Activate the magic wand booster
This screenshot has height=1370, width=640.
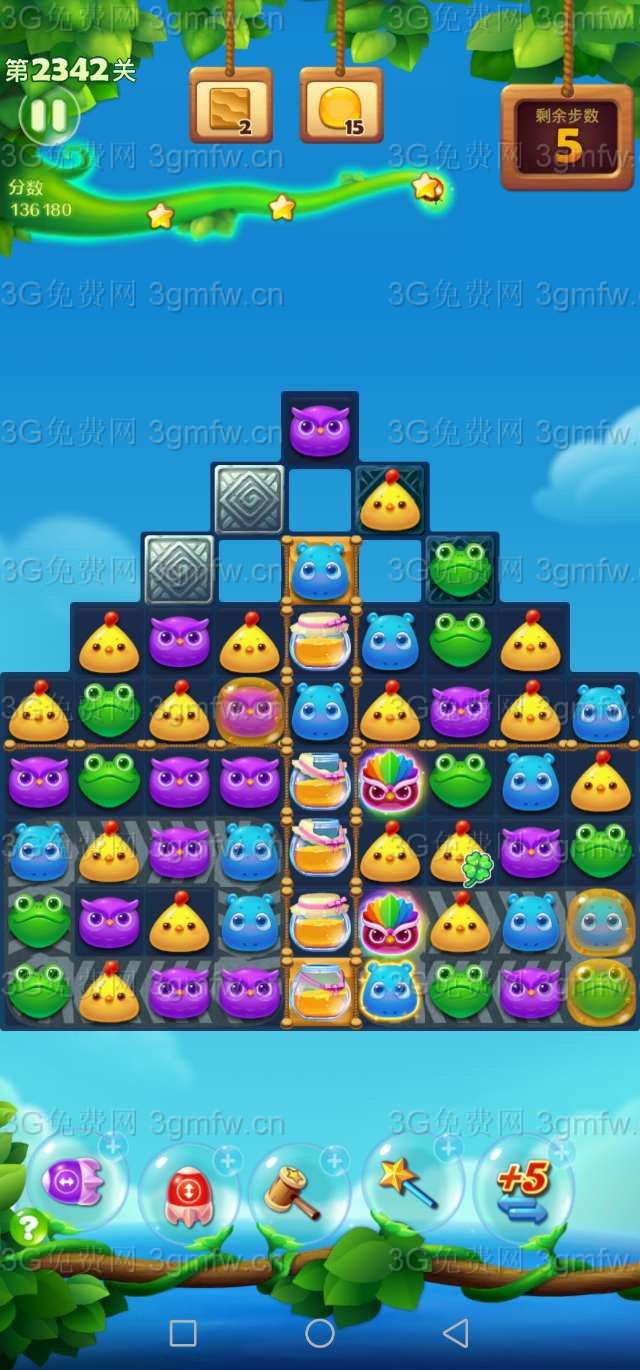(x=408, y=1183)
